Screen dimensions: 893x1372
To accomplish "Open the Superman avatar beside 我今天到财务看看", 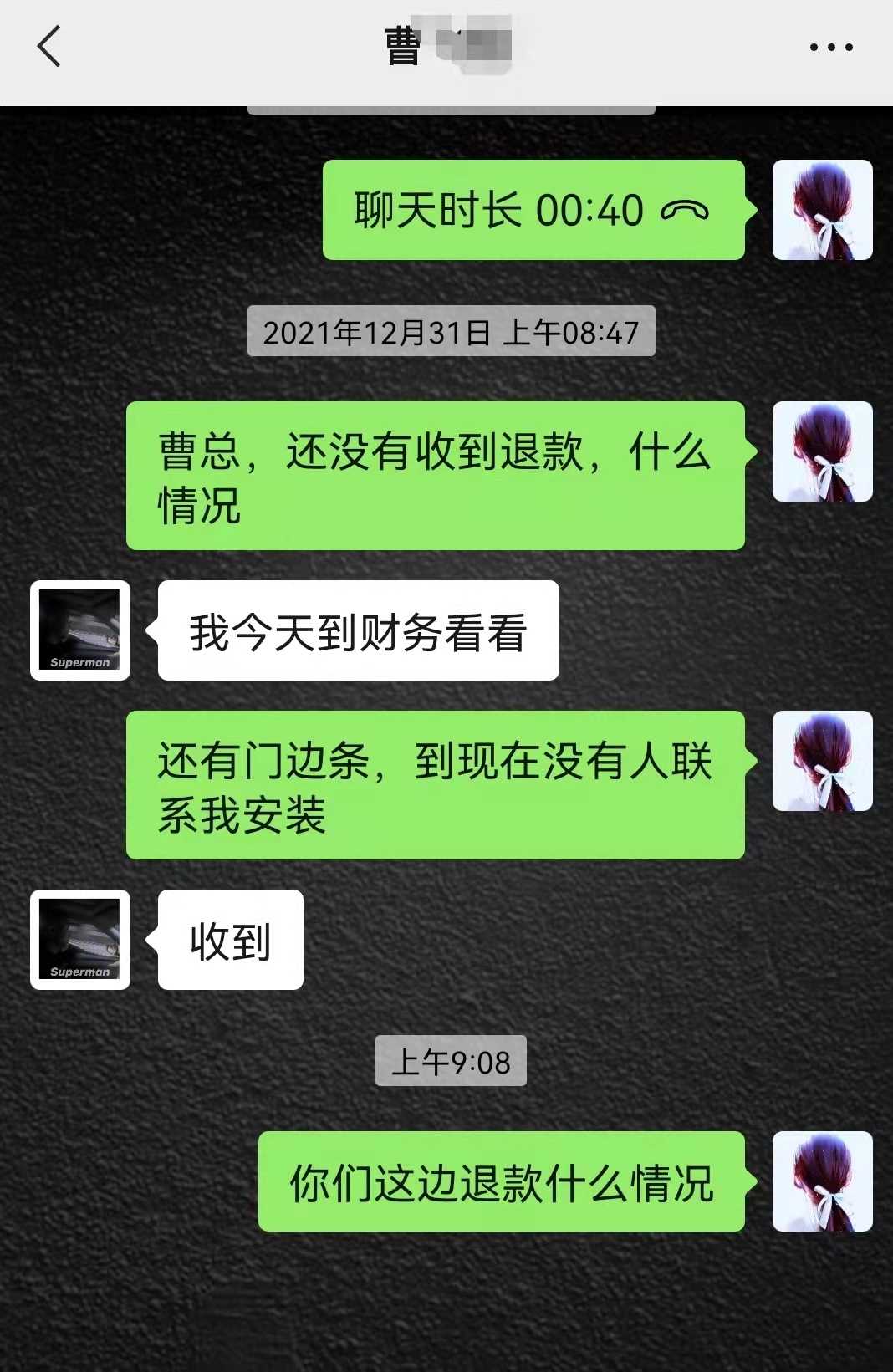I will (80, 630).
